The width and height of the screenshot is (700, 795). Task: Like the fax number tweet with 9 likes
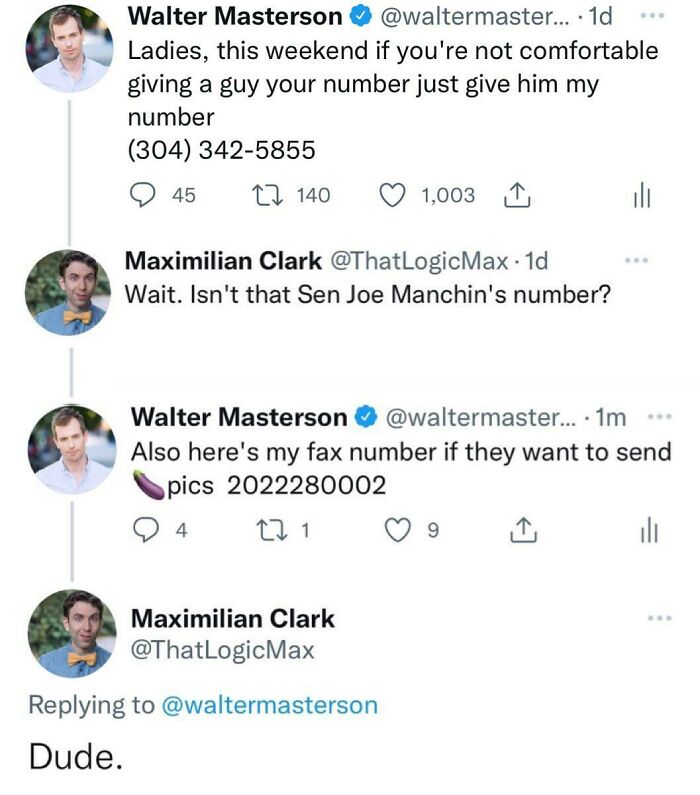[398, 530]
